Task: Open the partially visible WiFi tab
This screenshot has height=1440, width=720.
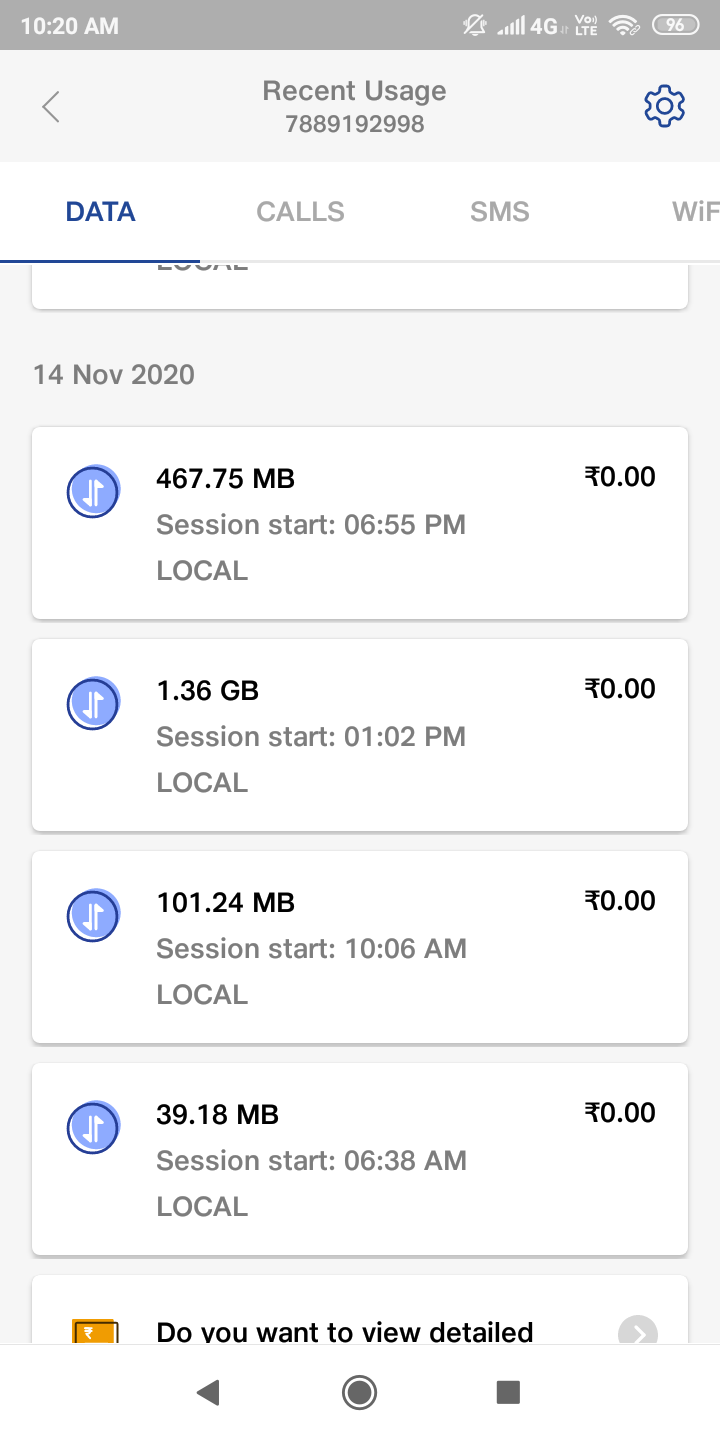Action: 696,212
